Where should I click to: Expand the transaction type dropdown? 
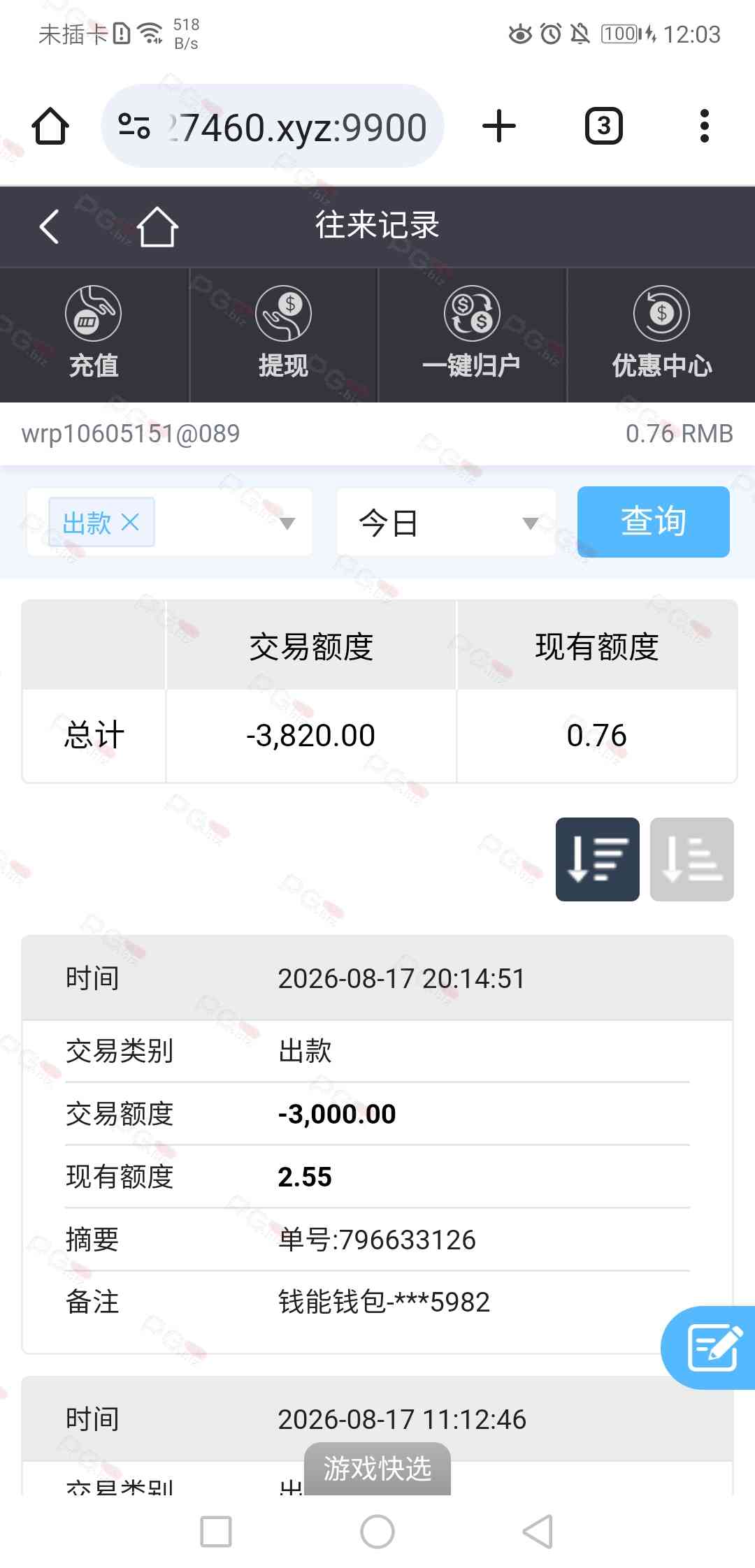click(287, 523)
